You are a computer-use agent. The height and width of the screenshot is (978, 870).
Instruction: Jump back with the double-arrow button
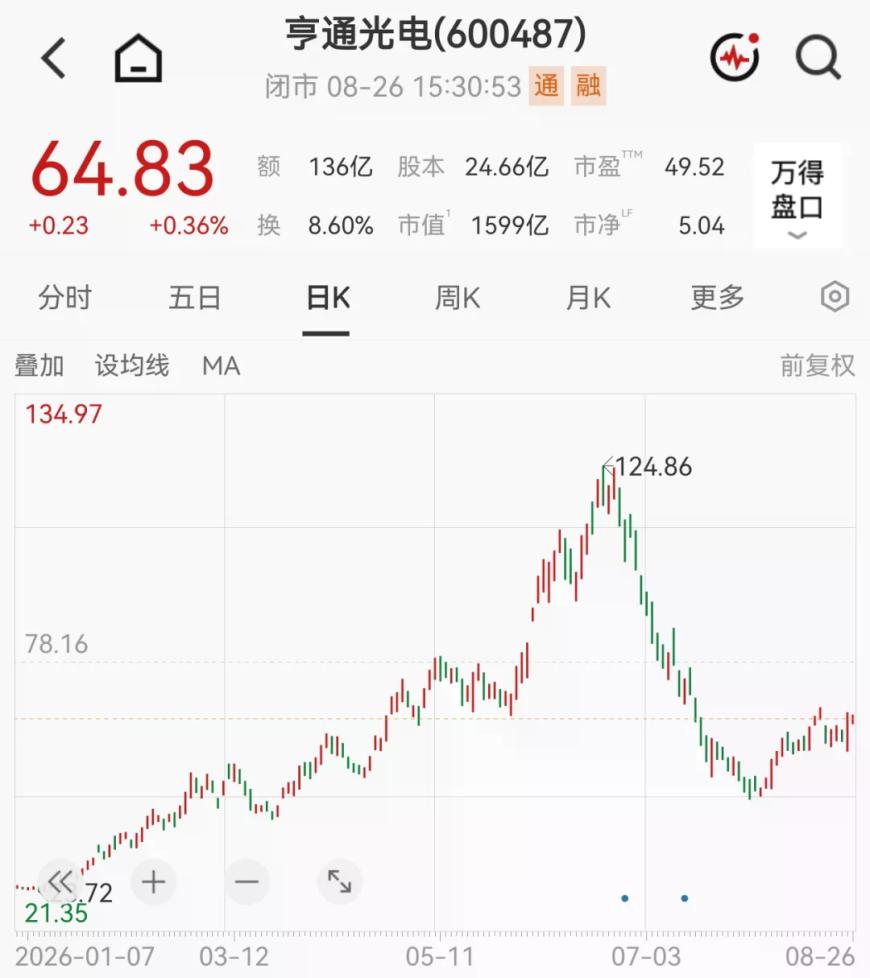click(x=60, y=882)
